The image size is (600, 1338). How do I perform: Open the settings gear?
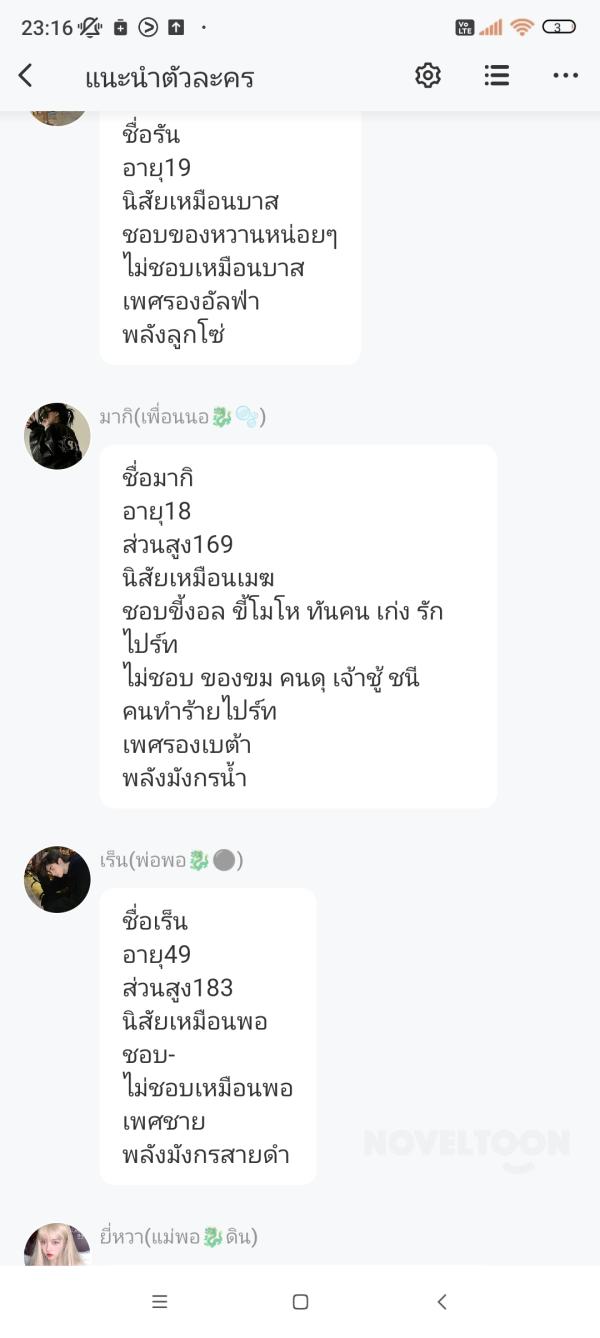(x=428, y=75)
